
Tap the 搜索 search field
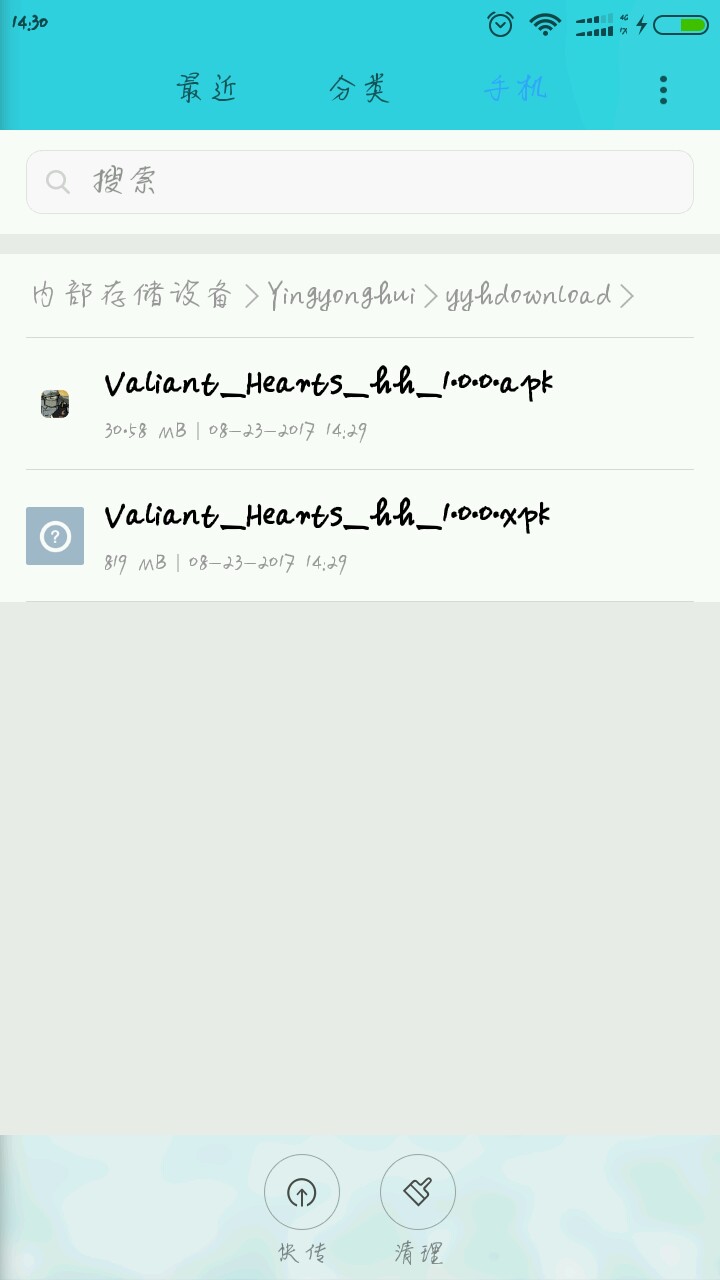click(x=360, y=182)
